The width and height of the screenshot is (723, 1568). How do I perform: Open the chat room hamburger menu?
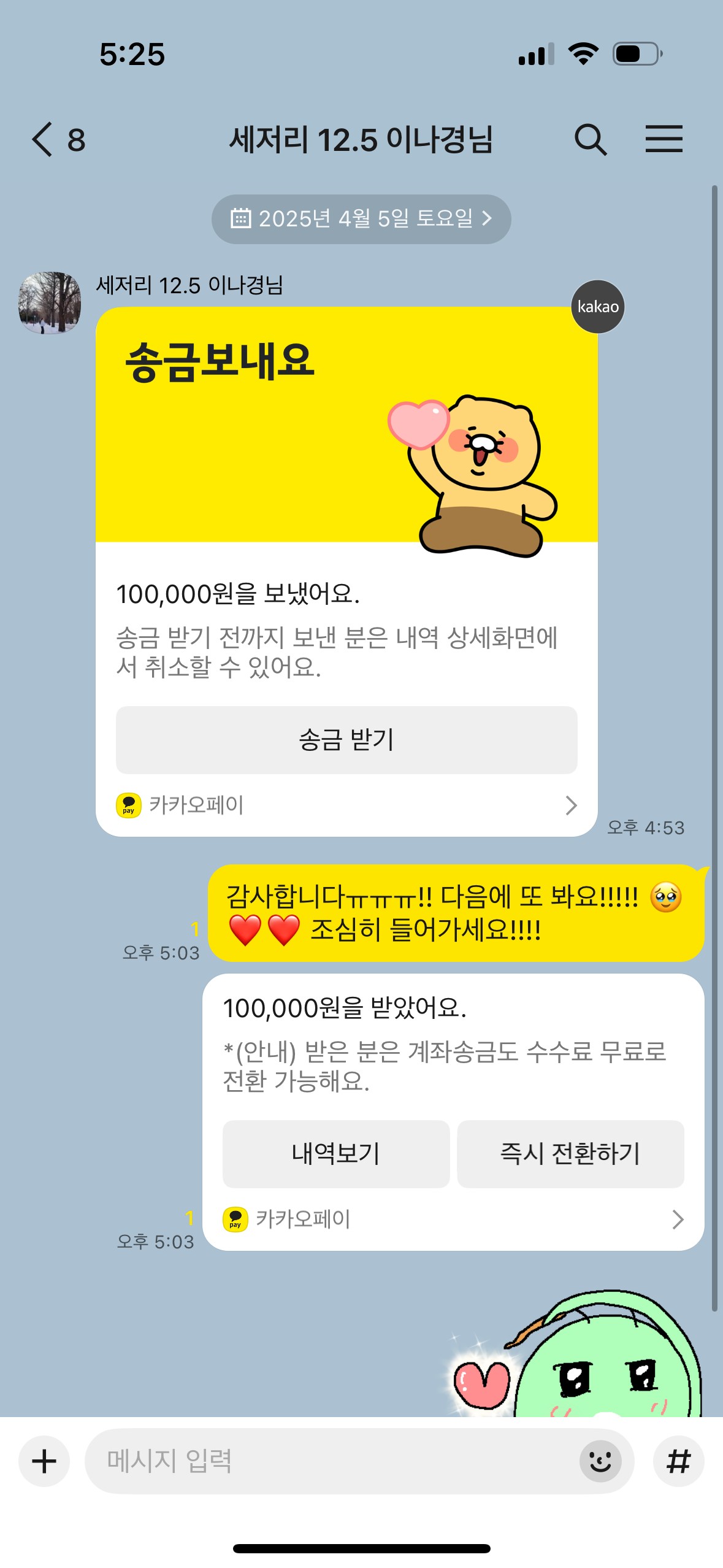tap(664, 139)
